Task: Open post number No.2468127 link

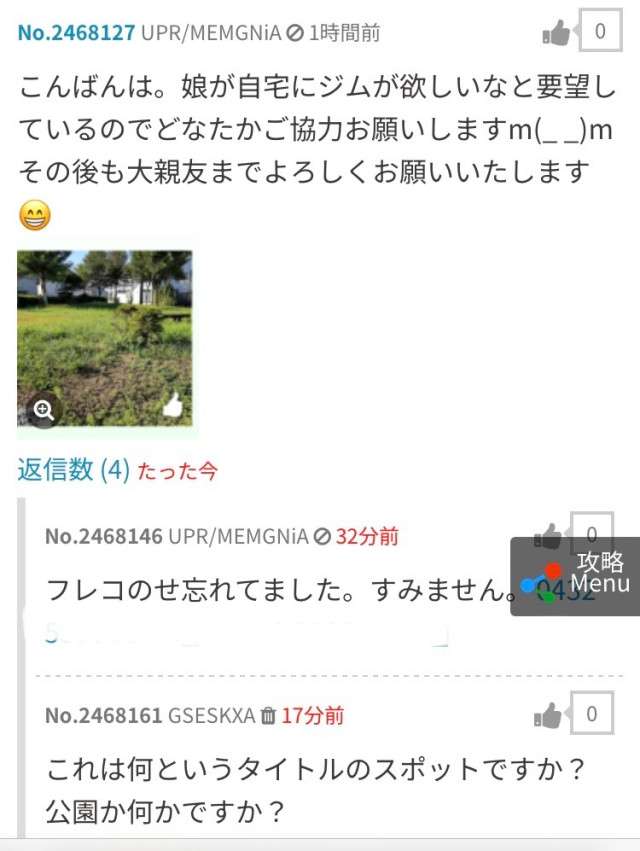Action: (x=76, y=32)
